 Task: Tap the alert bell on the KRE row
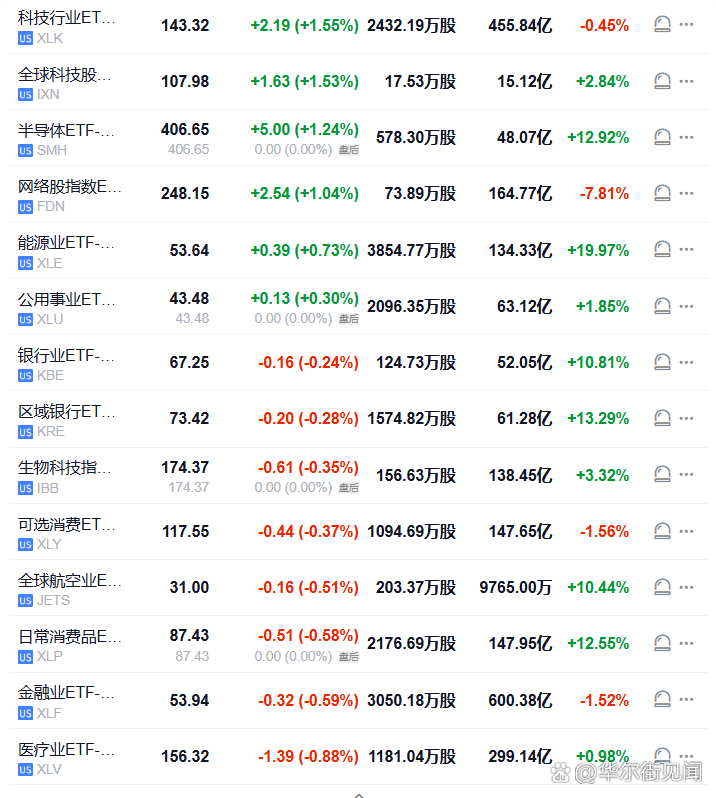[661, 418]
